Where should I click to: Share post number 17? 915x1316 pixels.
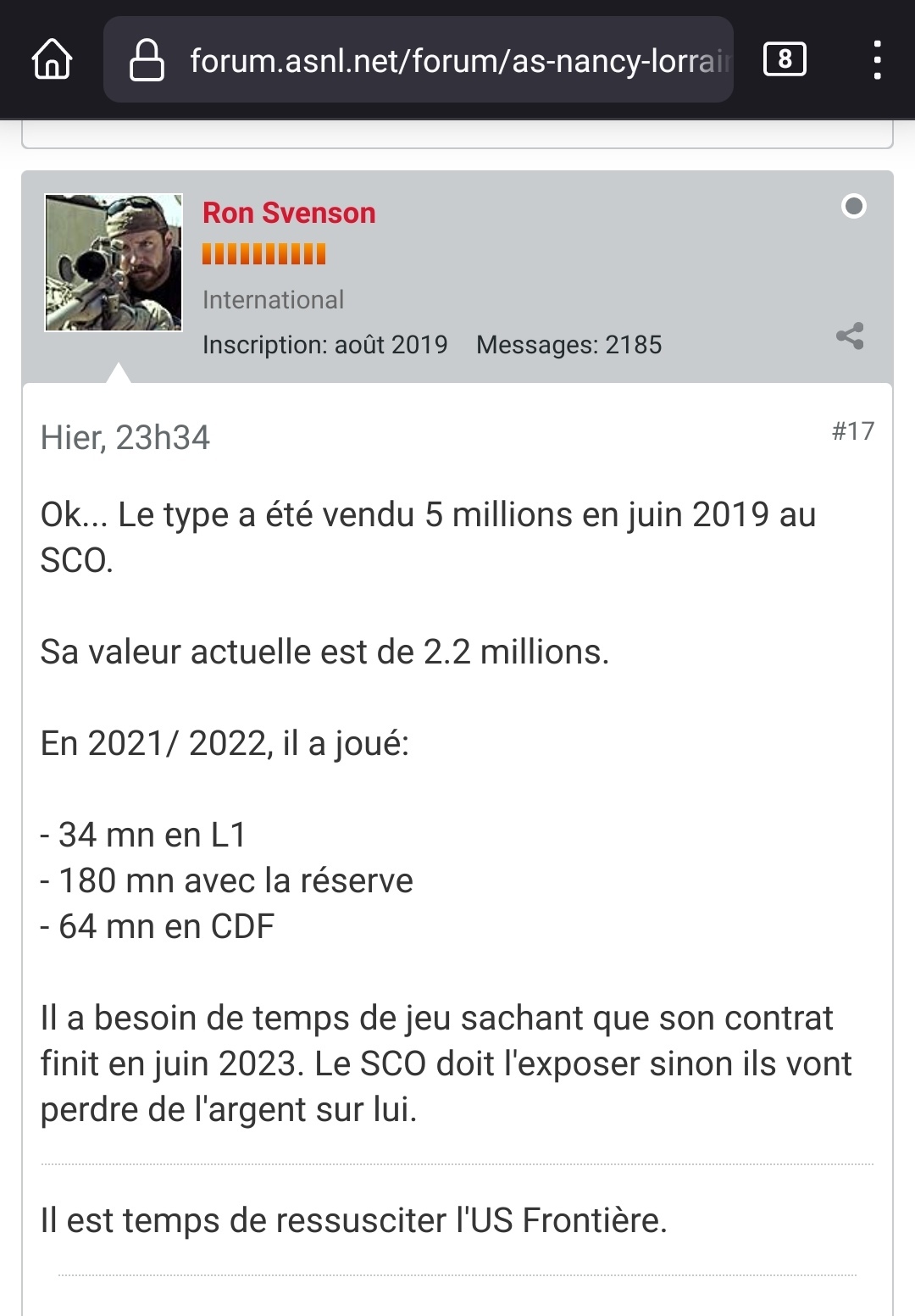850,336
